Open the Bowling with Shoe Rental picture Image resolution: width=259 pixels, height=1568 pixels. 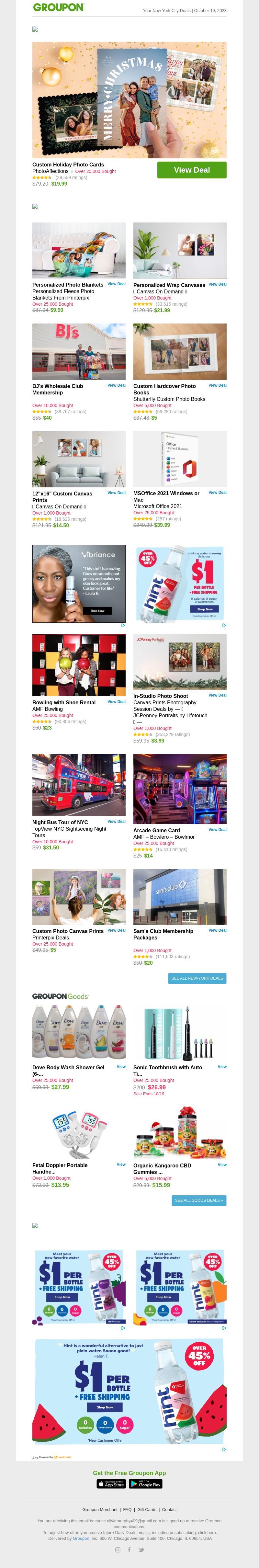pos(78,665)
